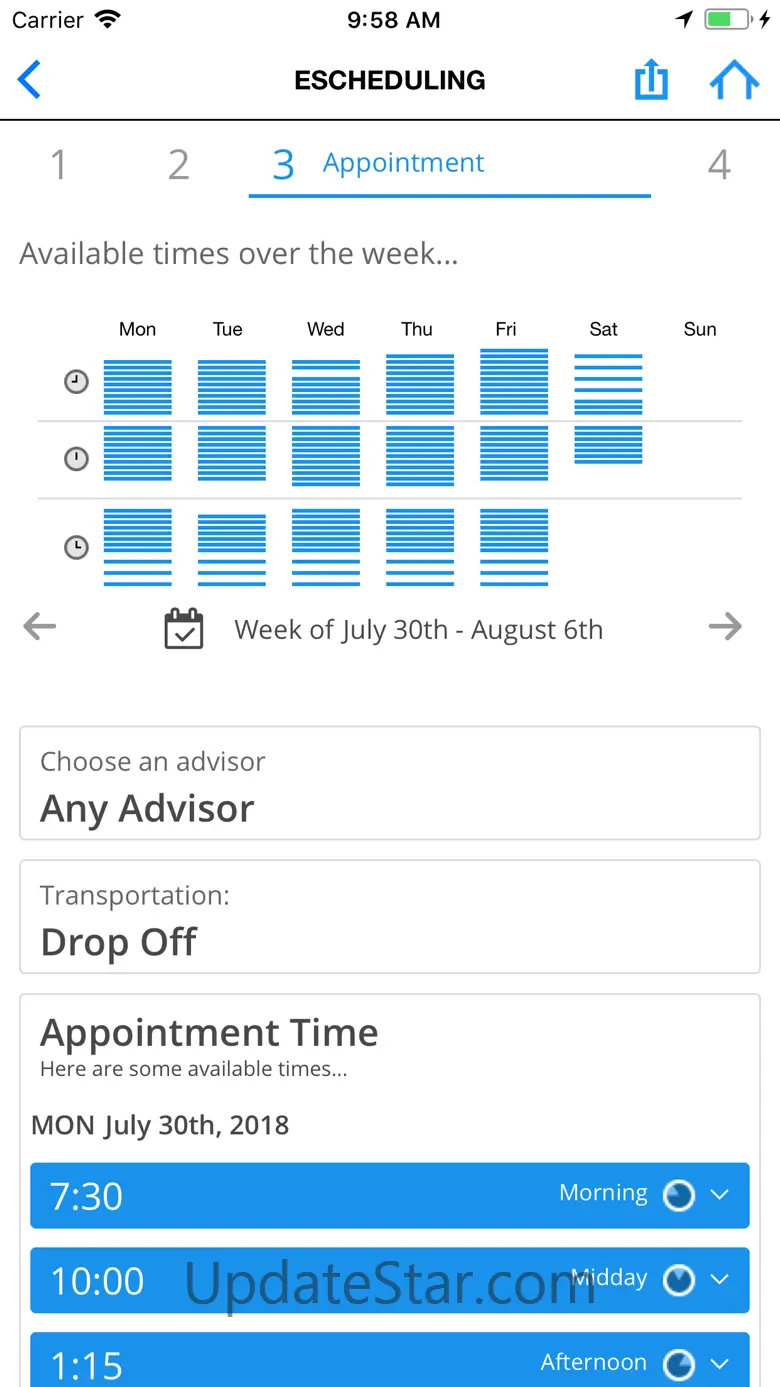Go to step 1
780x1387 pixels.
(58, 165)
